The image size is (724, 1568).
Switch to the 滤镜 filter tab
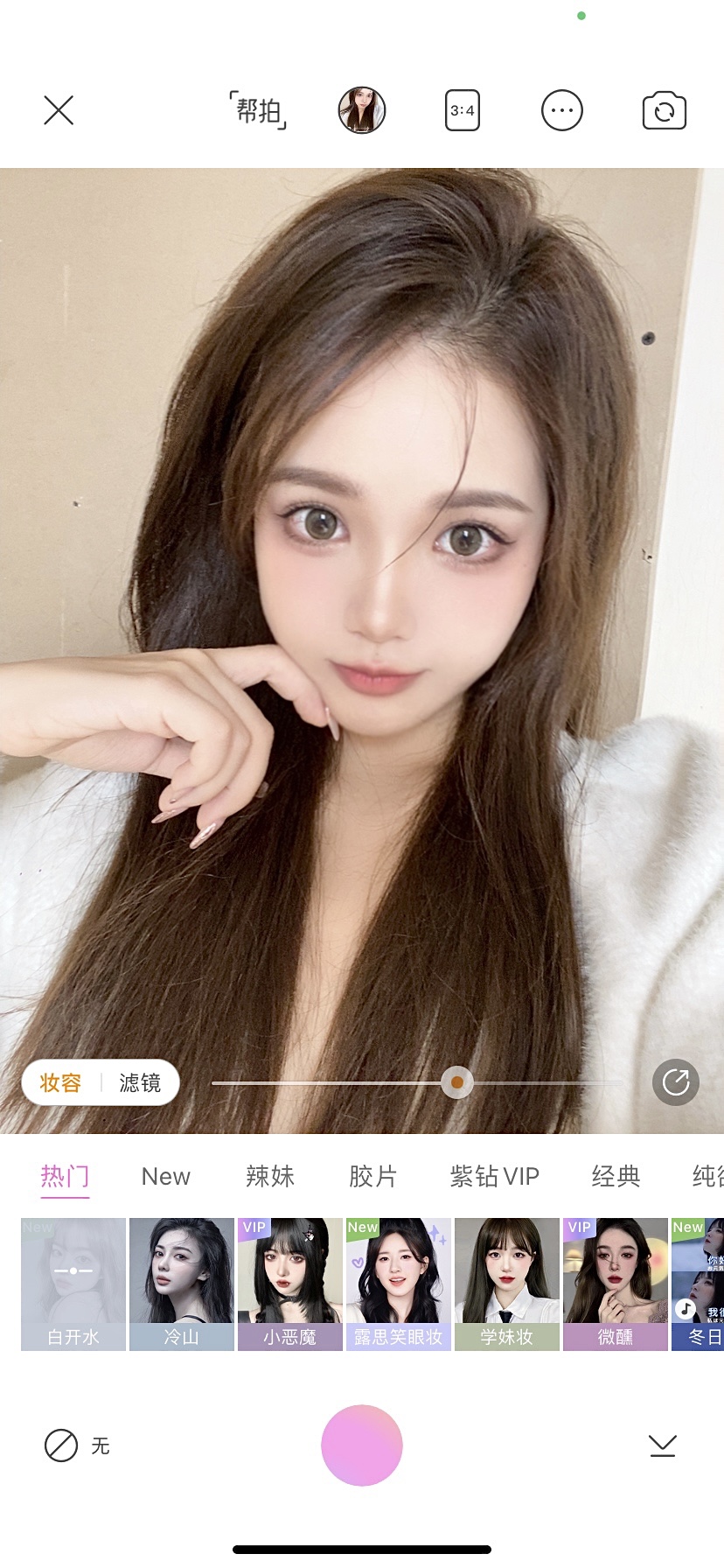[140, 1083]
